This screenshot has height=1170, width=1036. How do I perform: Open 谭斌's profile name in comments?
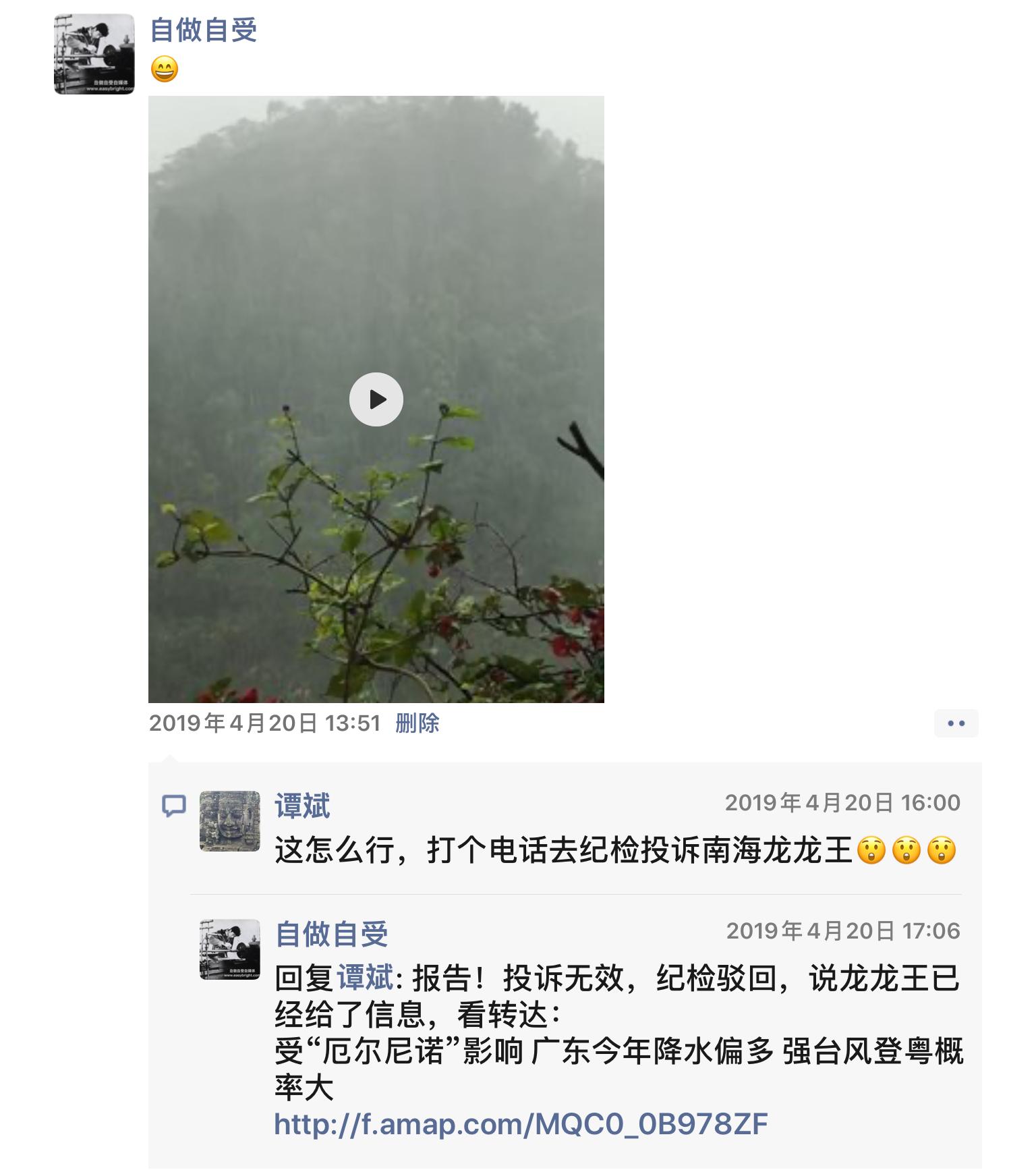[x=302, y=806]
